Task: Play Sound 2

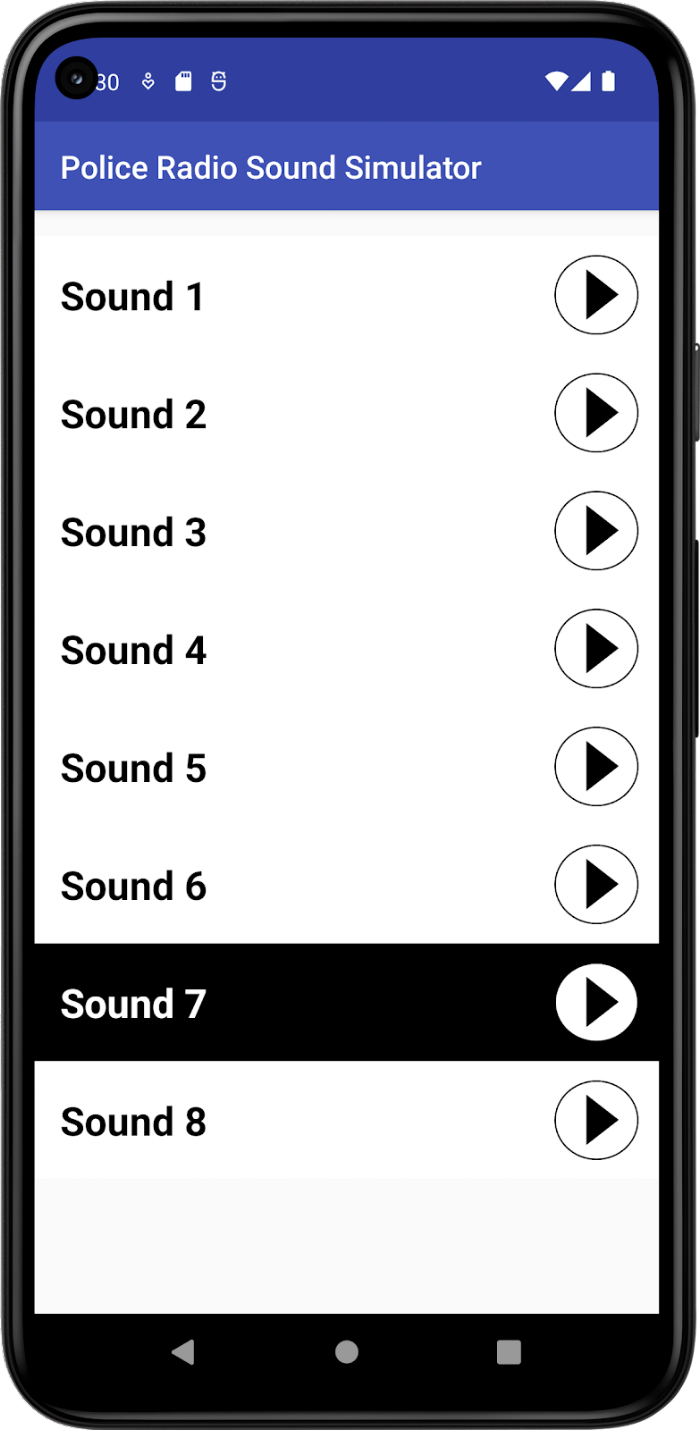Action: (596, 413)
